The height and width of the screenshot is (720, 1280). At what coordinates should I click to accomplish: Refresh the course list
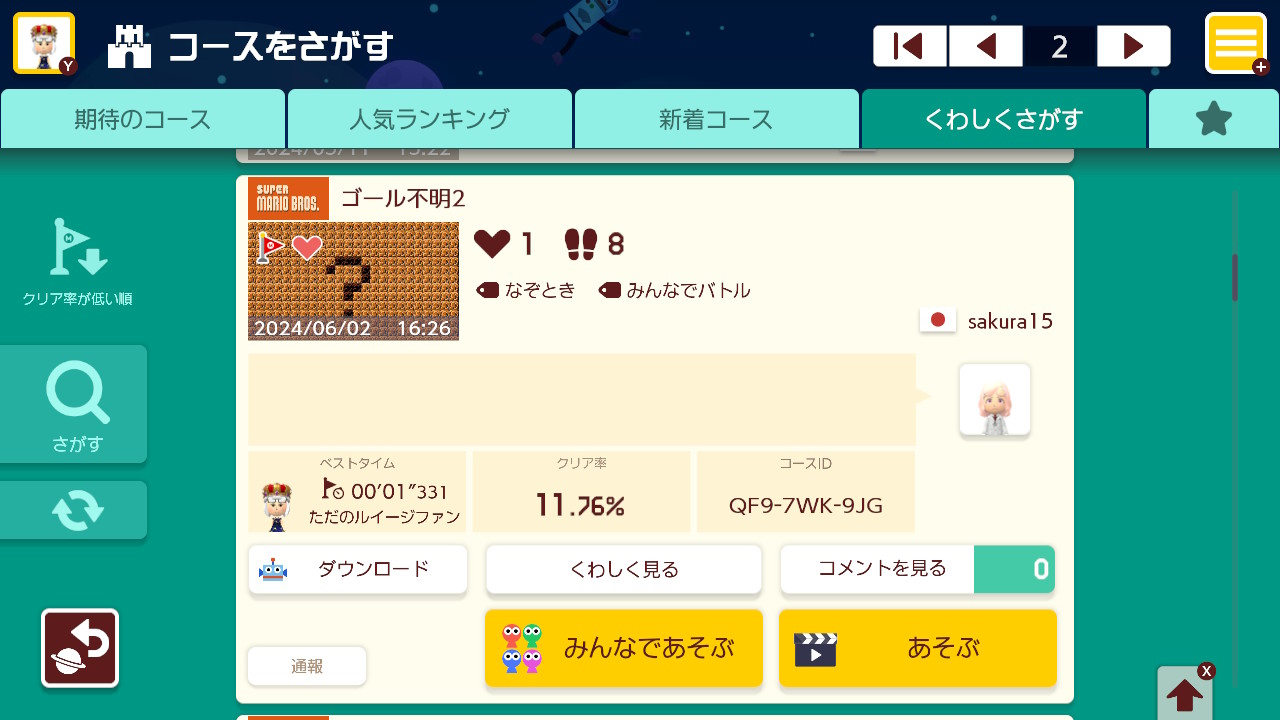coord(76,510)
